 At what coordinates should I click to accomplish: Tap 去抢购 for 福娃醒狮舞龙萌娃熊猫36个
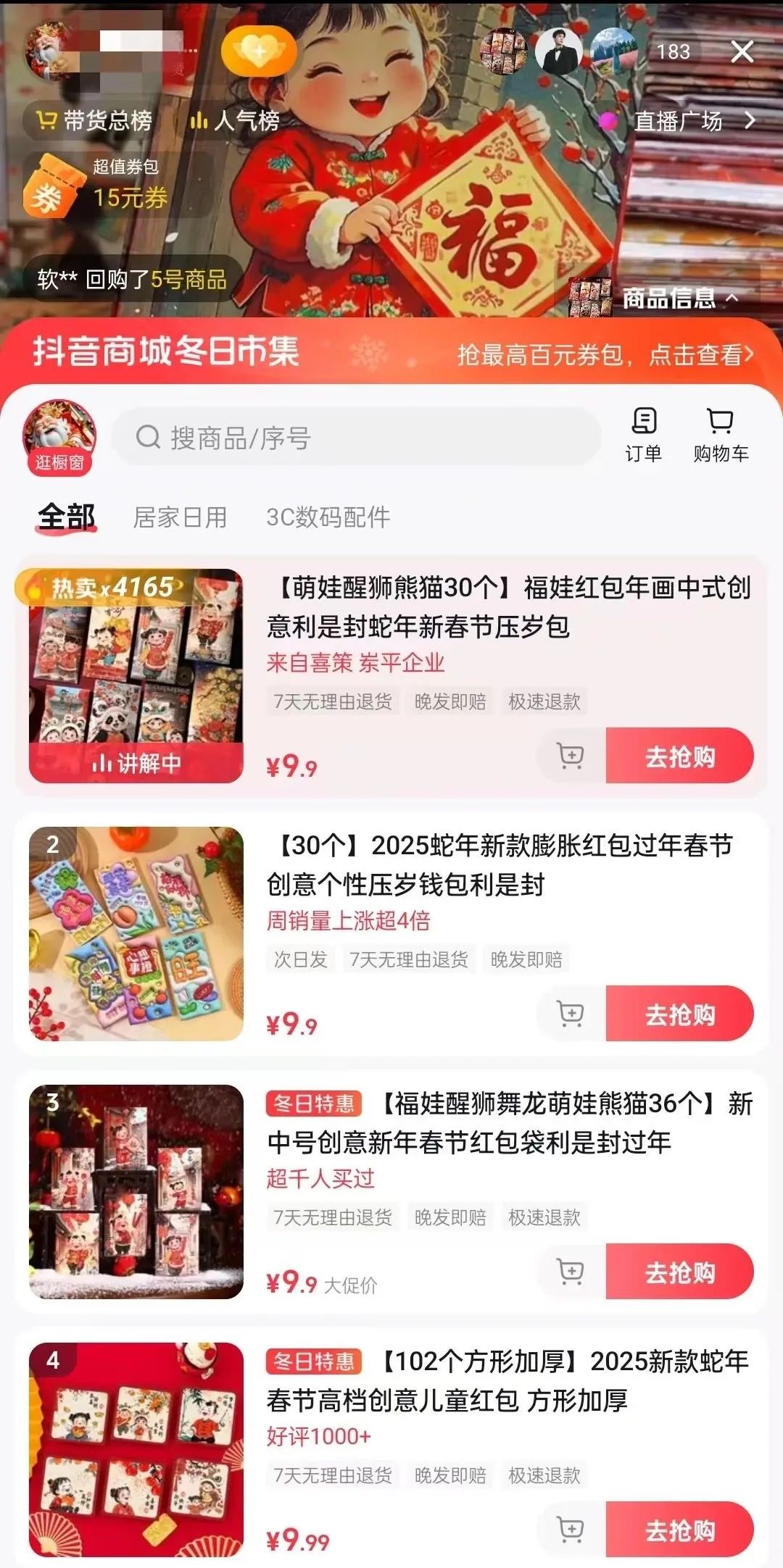point(679,1272)
